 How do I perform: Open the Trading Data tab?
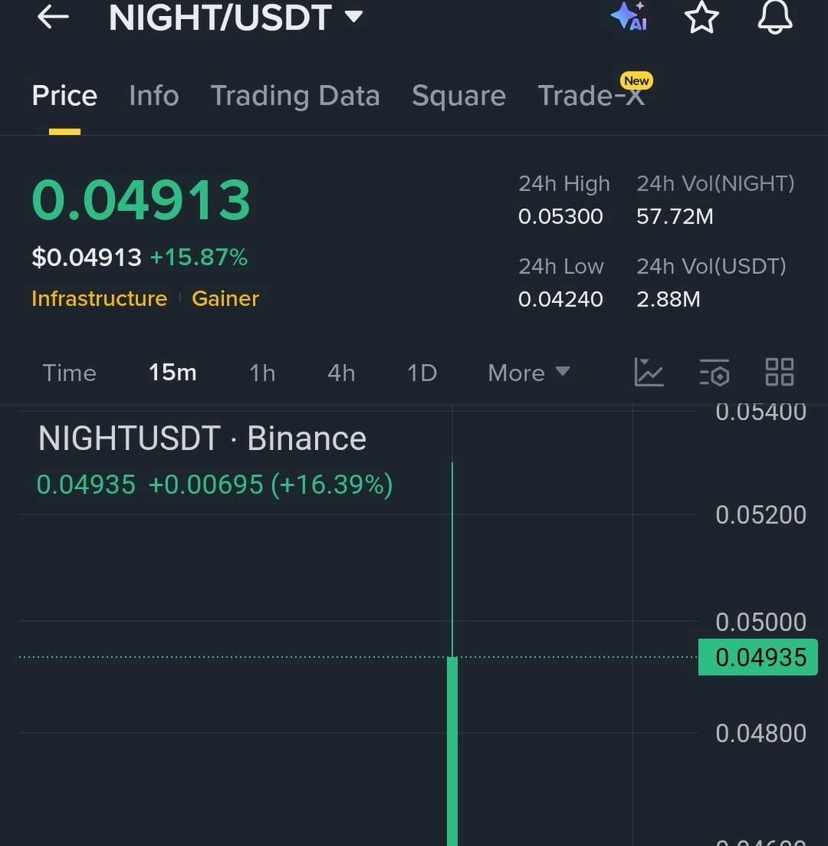[x=295, y=95]
